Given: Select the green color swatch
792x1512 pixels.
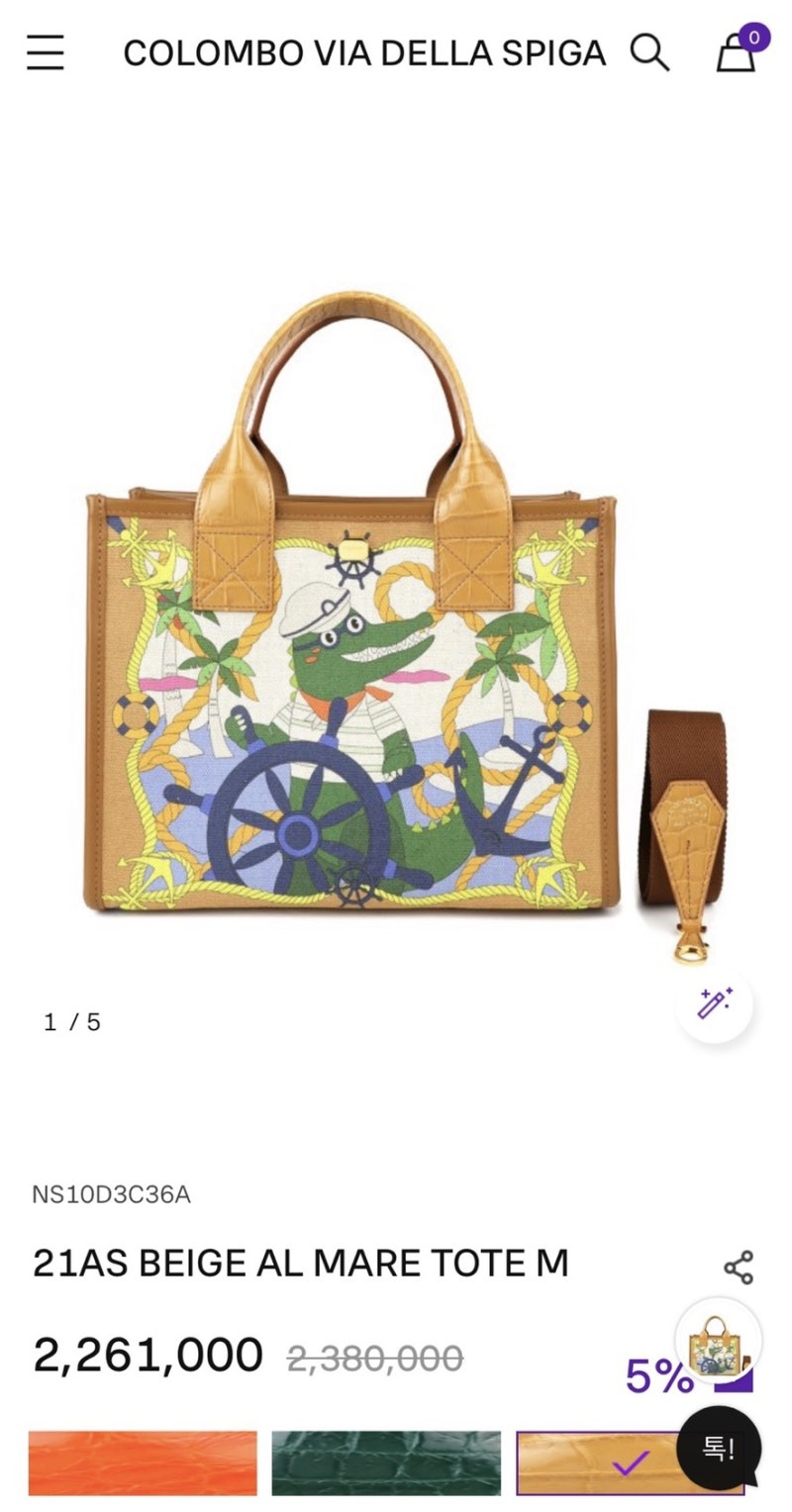Looking at the screenshot, I should tap(385, 1463).
